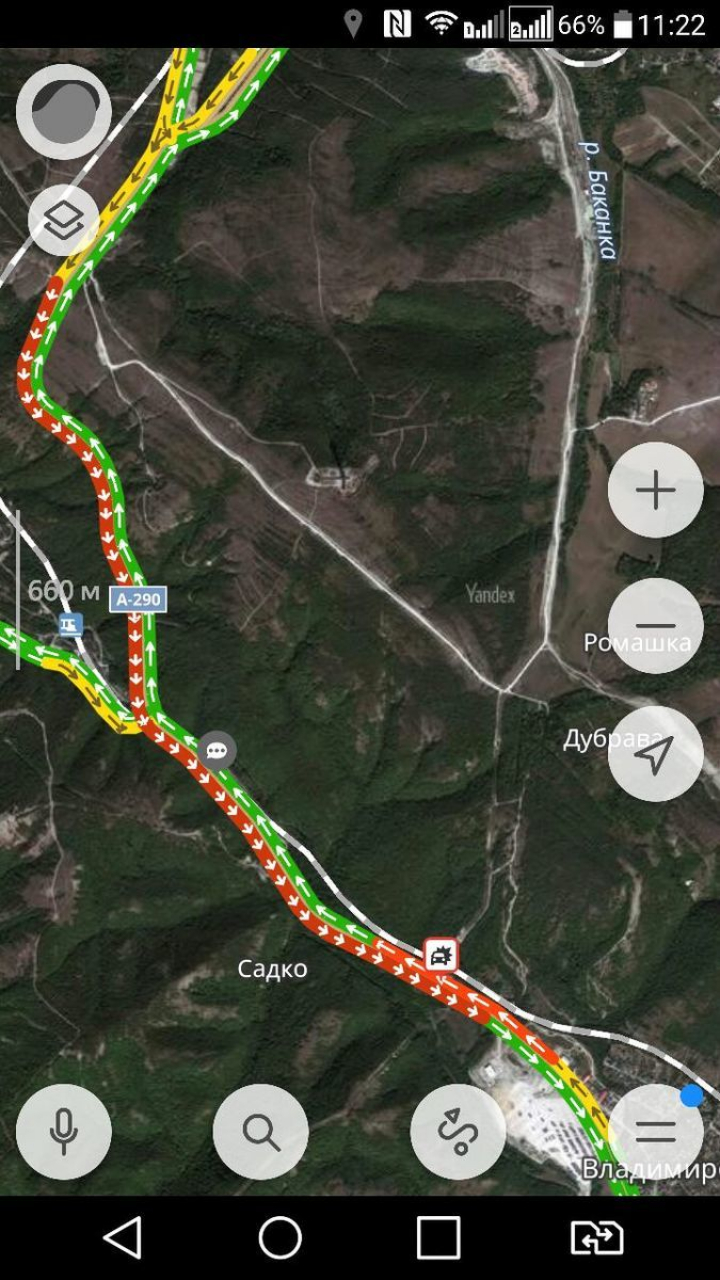Activate voice search microphone

pyautogui.click(x=64, y=1132)
